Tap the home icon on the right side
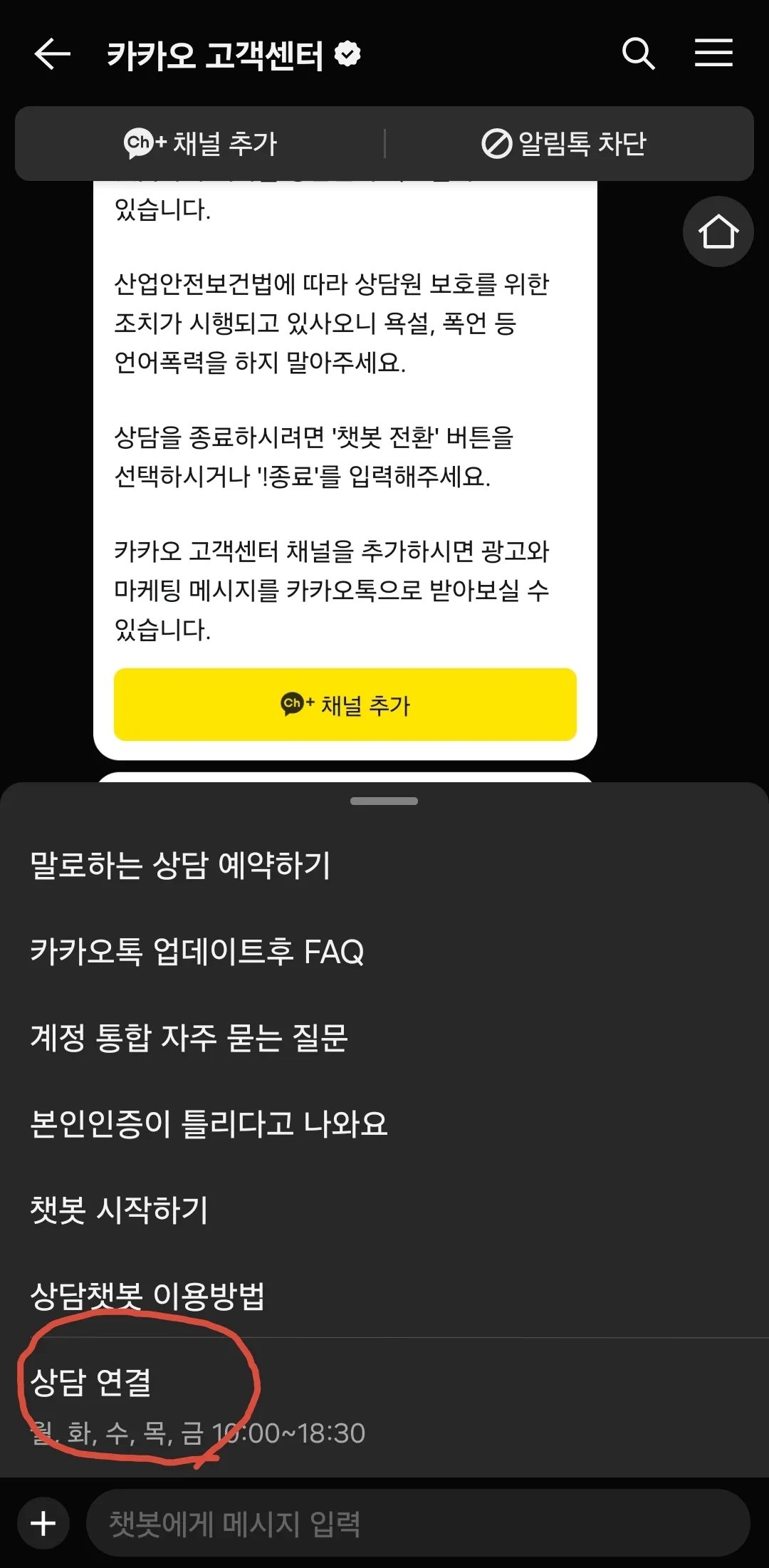769x1568 pixels. (718, 232)
